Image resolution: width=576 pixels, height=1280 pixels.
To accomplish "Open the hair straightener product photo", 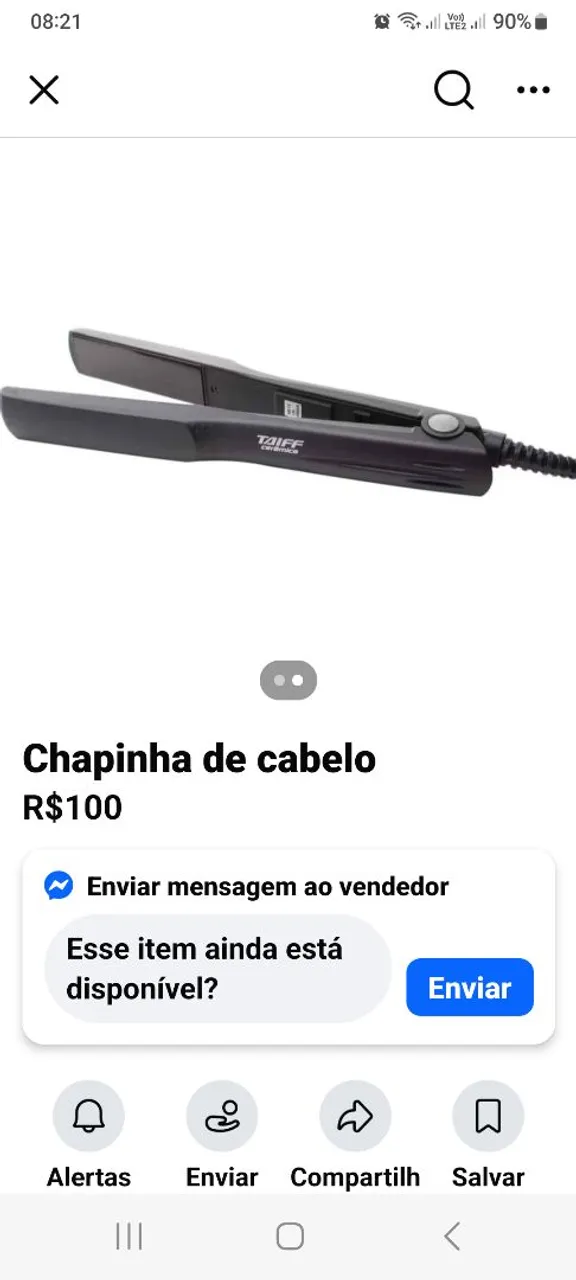I will point(288,412).
